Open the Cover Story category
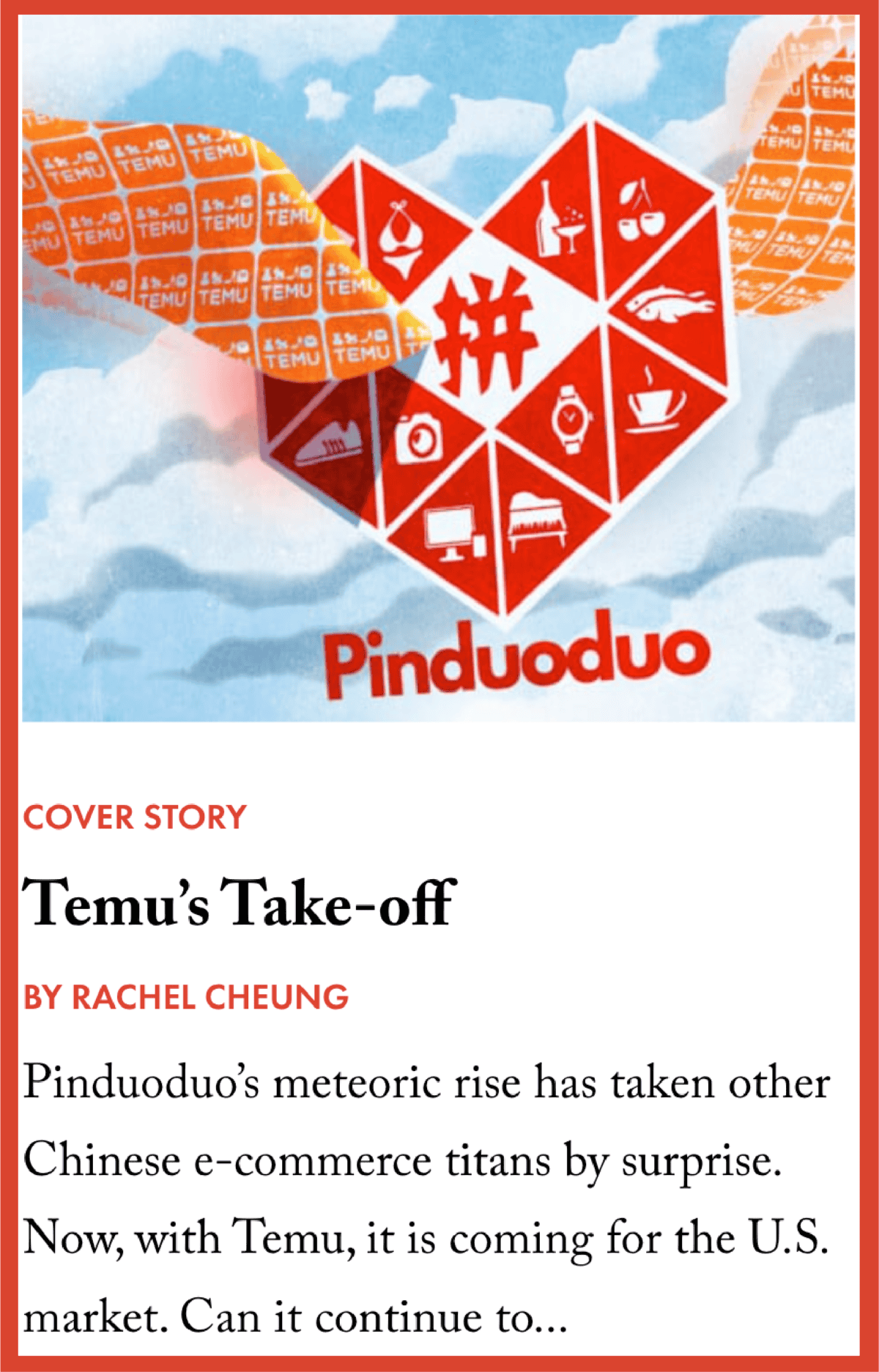Image resolution: width=879 pixels, height=1372 pixels. [x=135, y=817]
